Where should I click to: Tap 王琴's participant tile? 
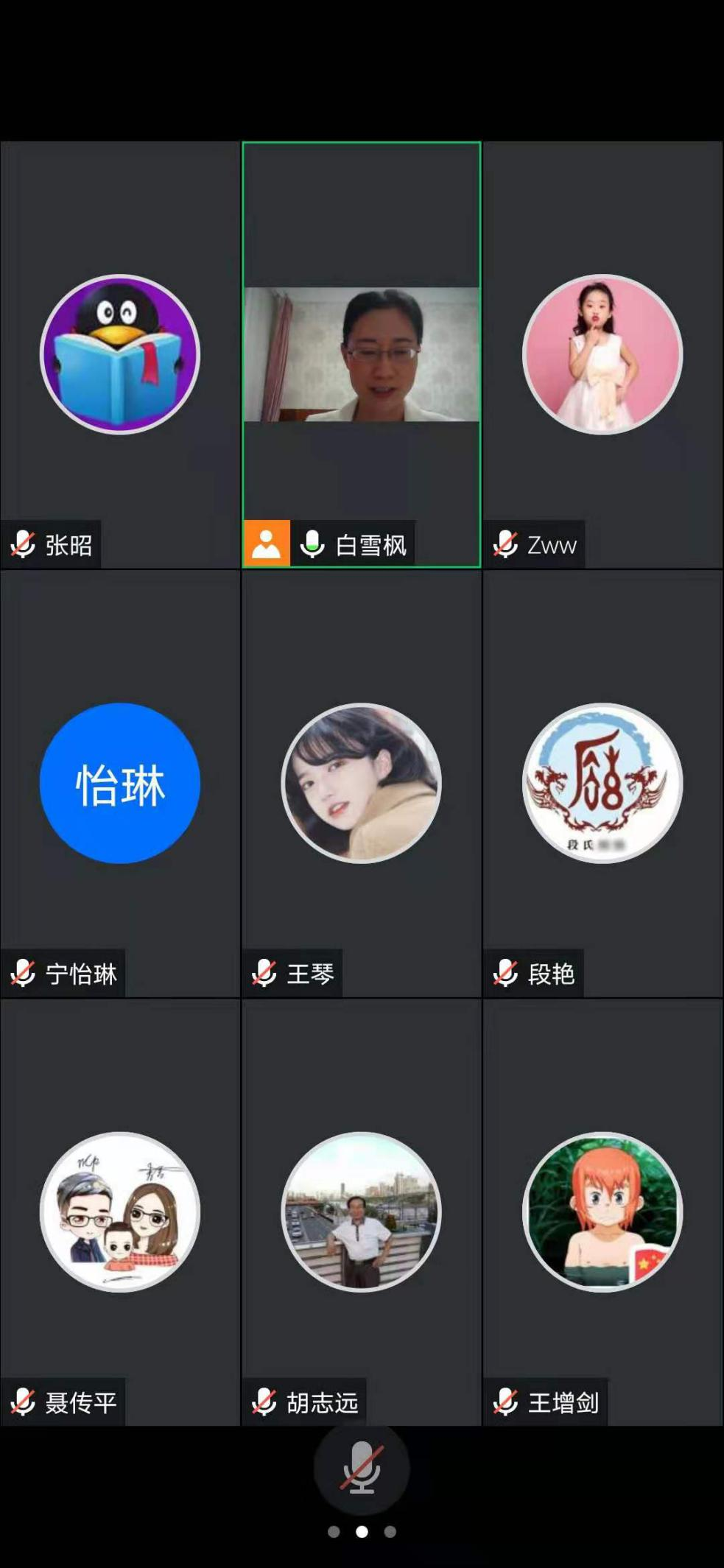pyautogui.click(x=361, y=783)
